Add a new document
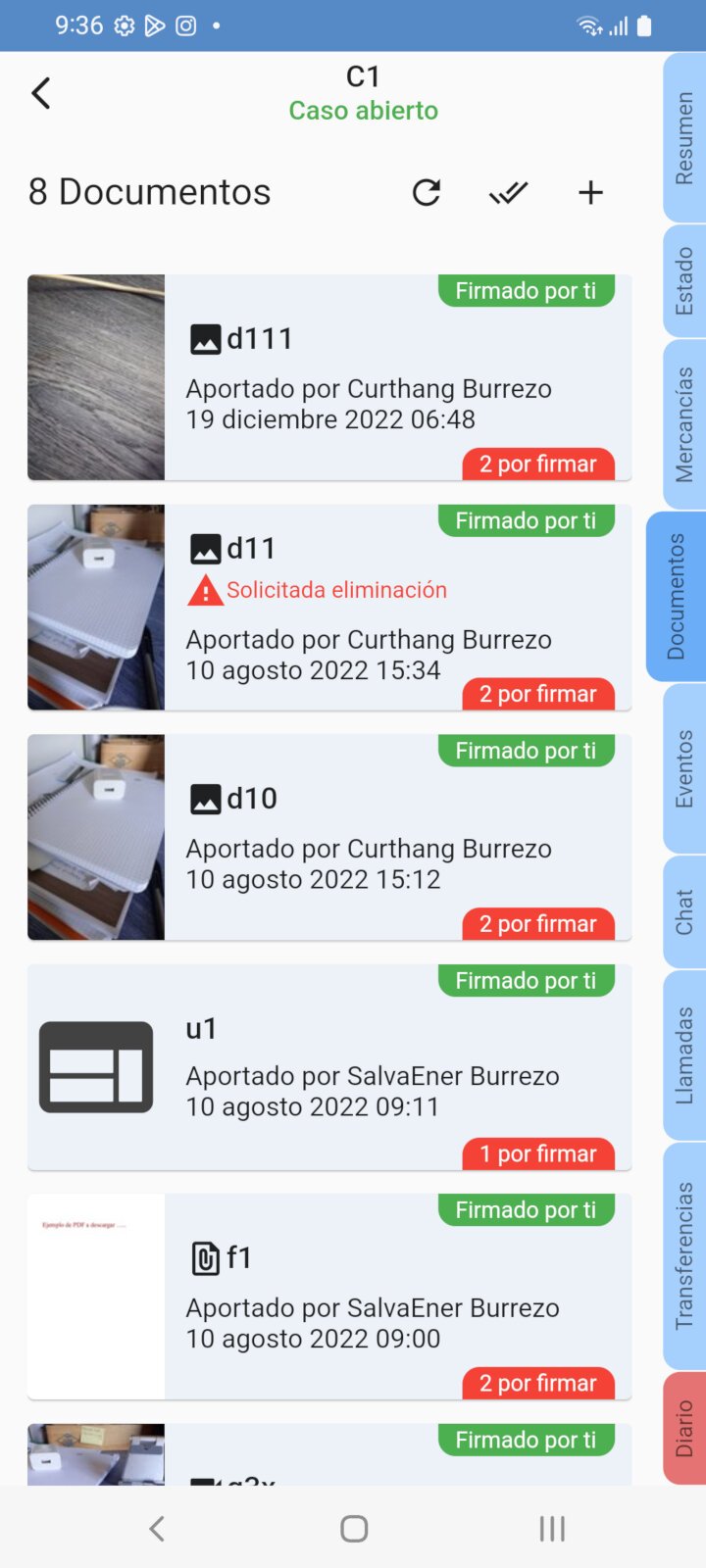 coord(590,192)
